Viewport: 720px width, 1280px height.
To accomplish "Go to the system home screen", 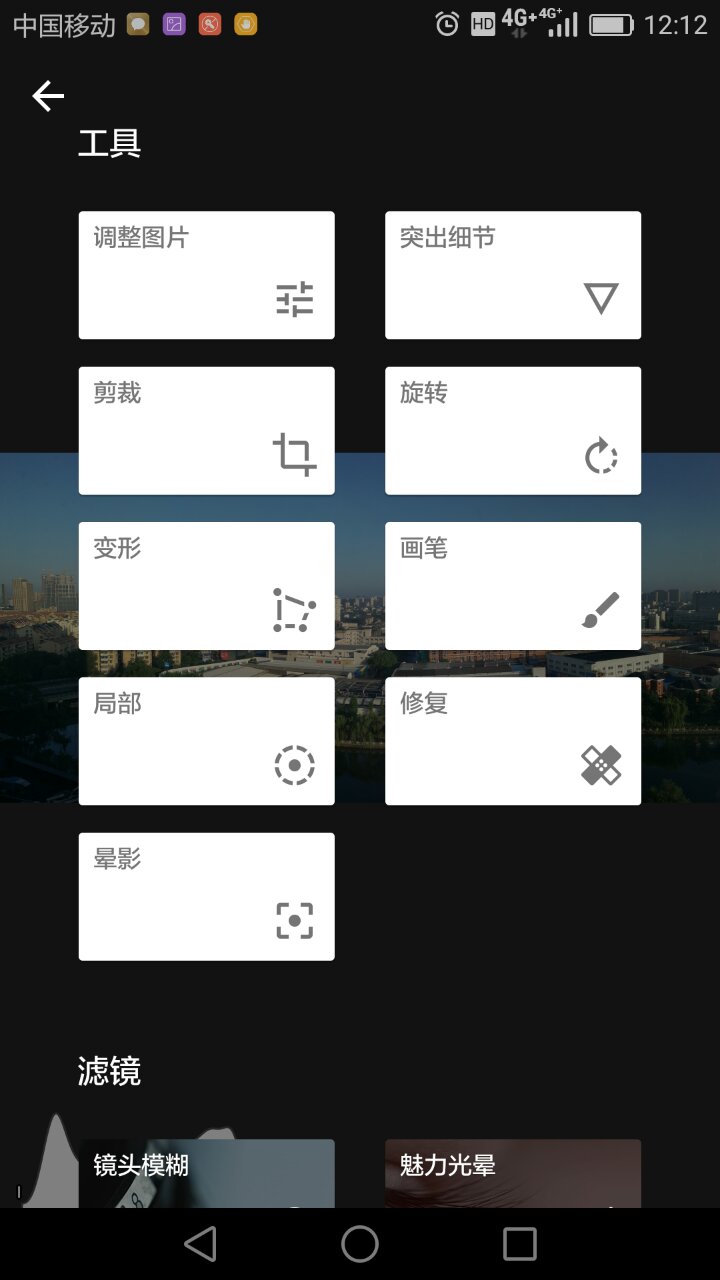I will [360, 1244].
